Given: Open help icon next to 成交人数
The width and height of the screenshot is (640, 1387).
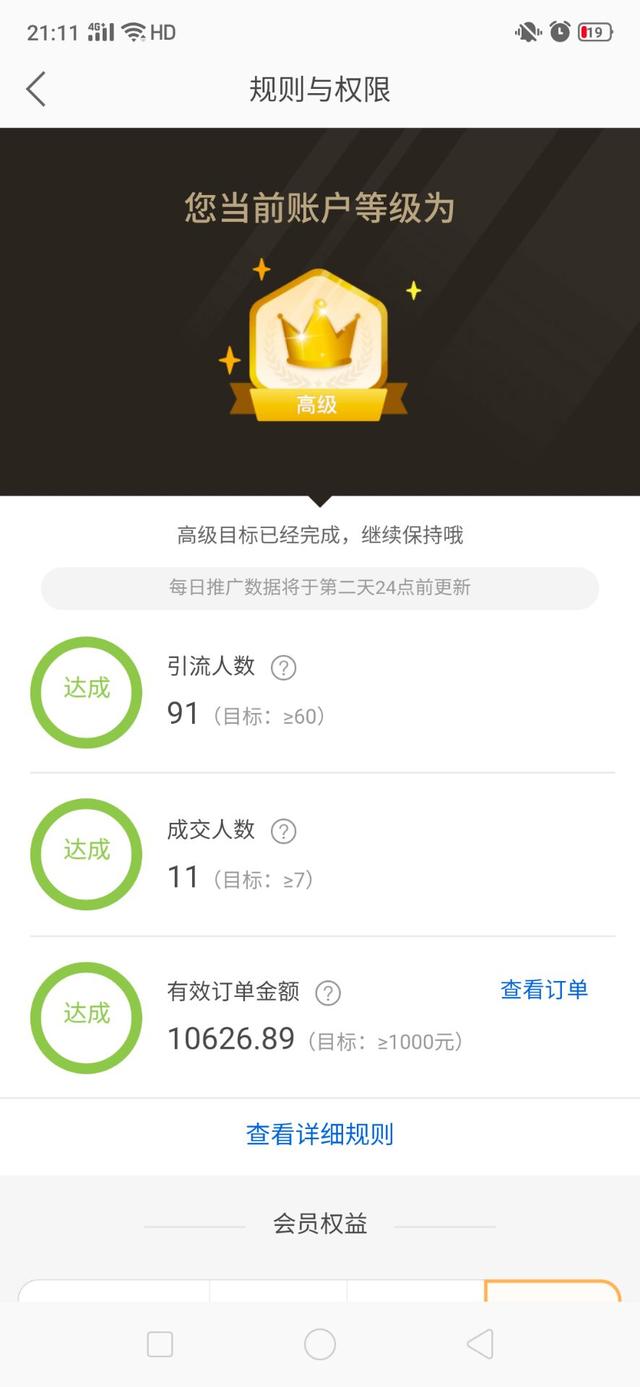Looking at the screenshot, I should [284, 831].
